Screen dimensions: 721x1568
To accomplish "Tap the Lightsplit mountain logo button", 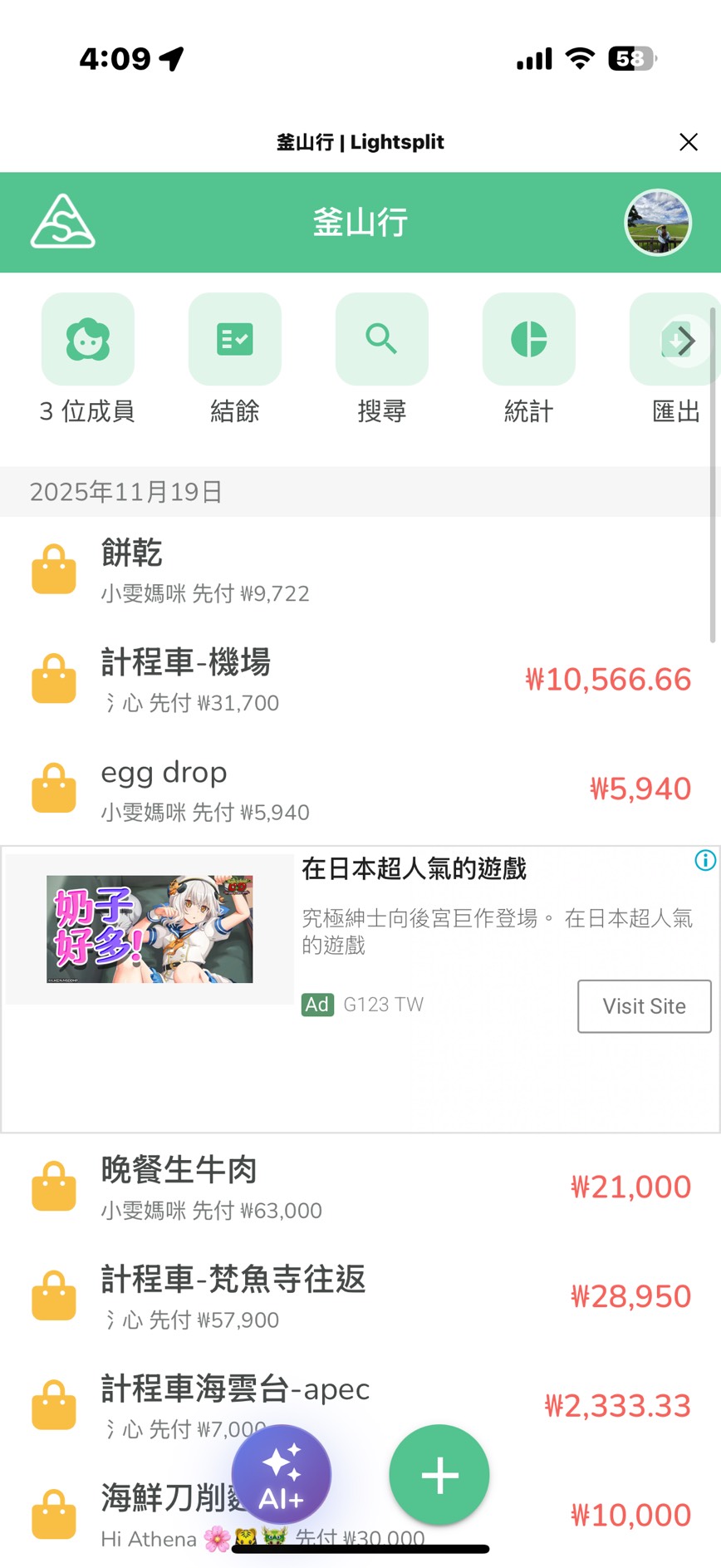I will click(x=63, y=222).
